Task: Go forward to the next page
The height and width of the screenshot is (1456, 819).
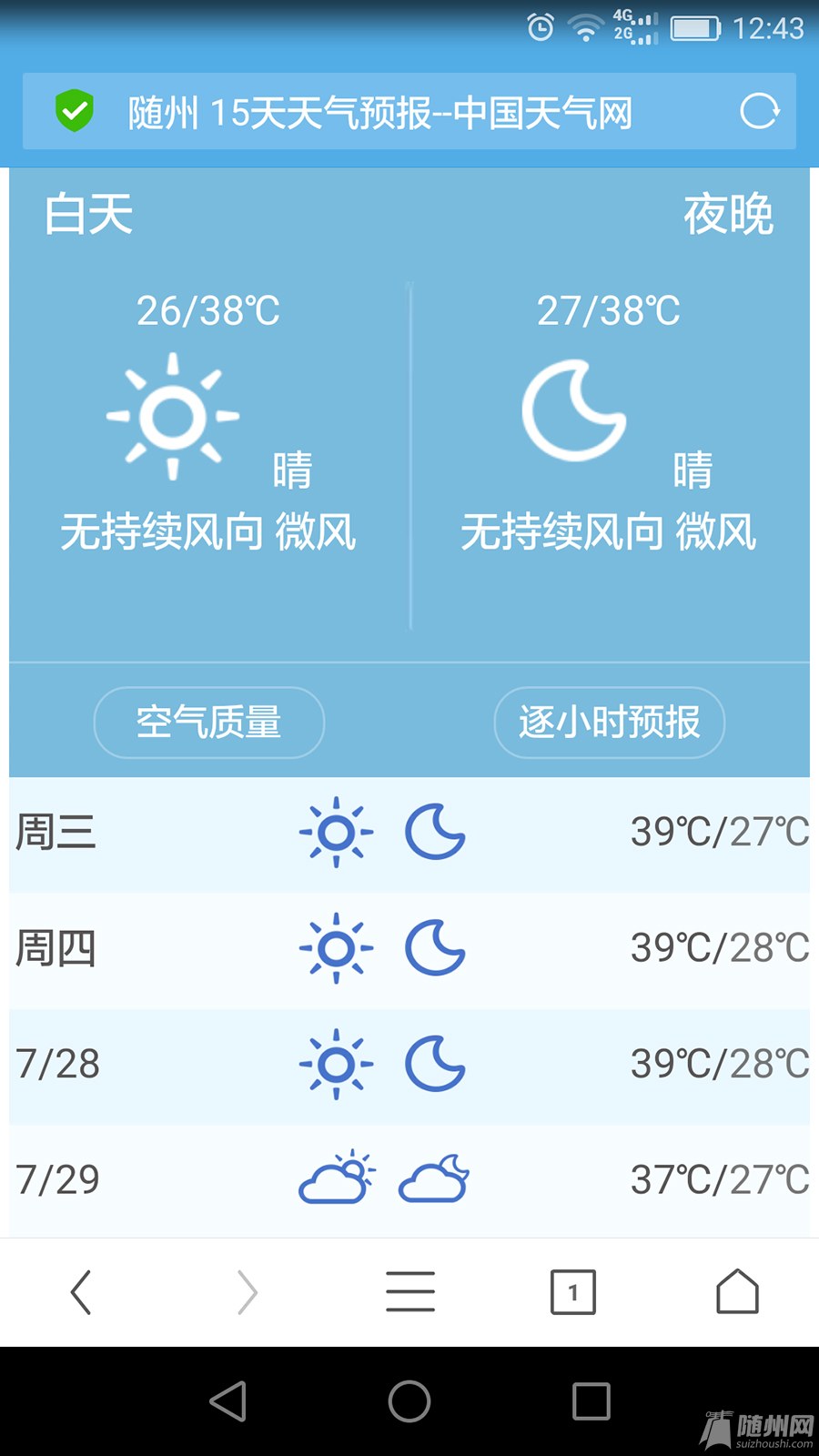Action: click(247, 1292)
